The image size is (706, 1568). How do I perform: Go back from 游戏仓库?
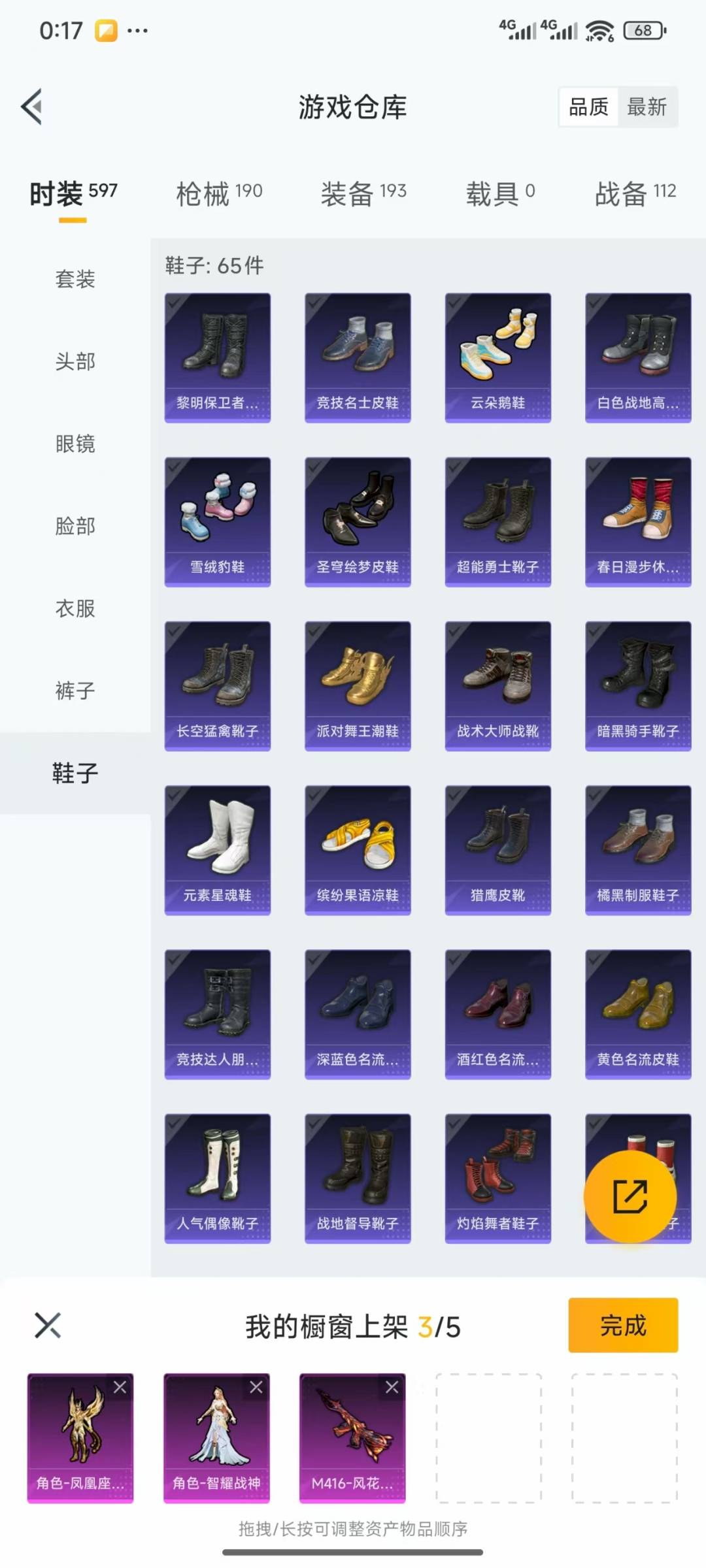point(33,106)
